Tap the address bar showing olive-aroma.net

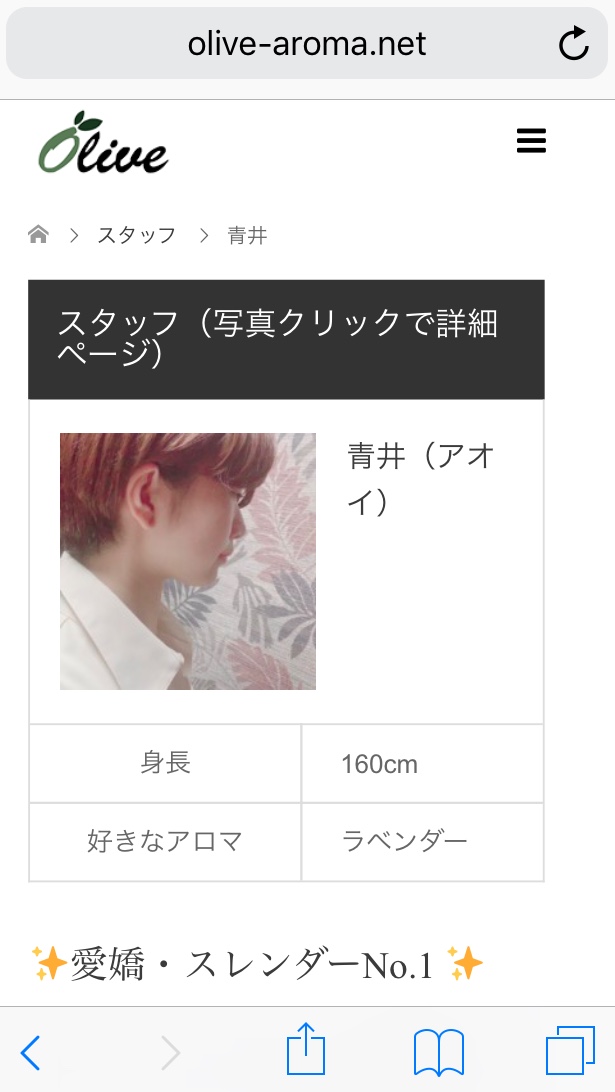point(306,44)
